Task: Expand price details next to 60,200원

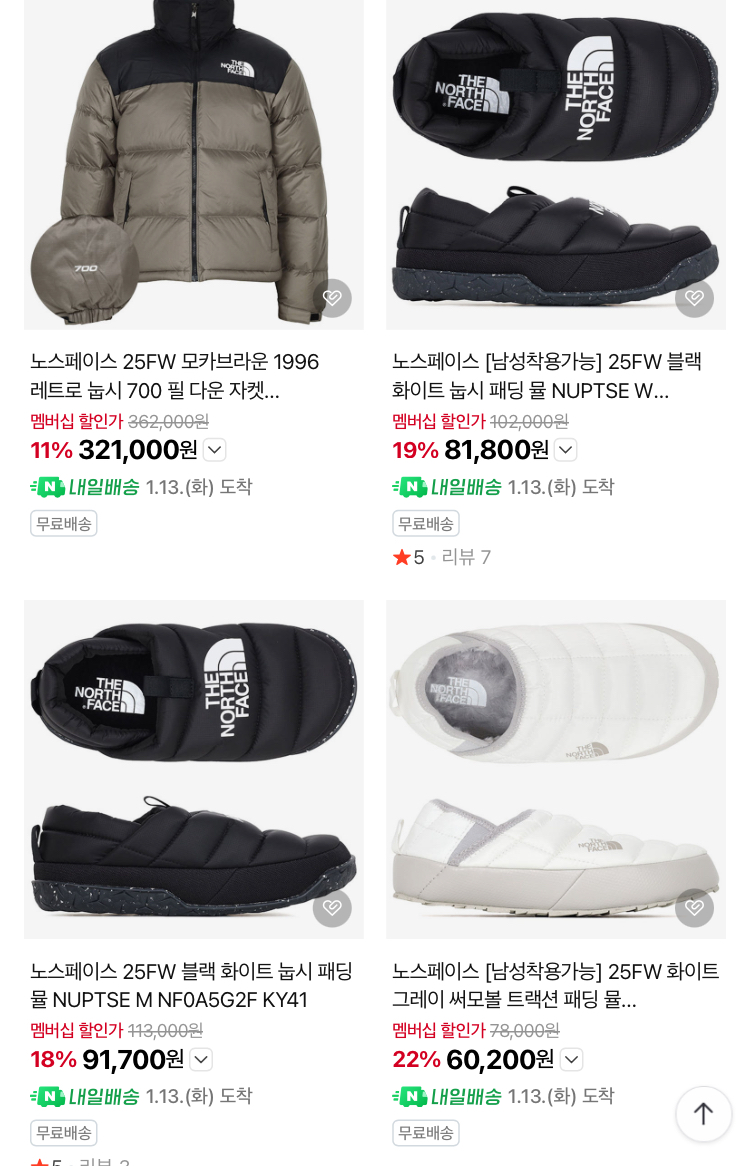Action: [x=571, y=1059]
